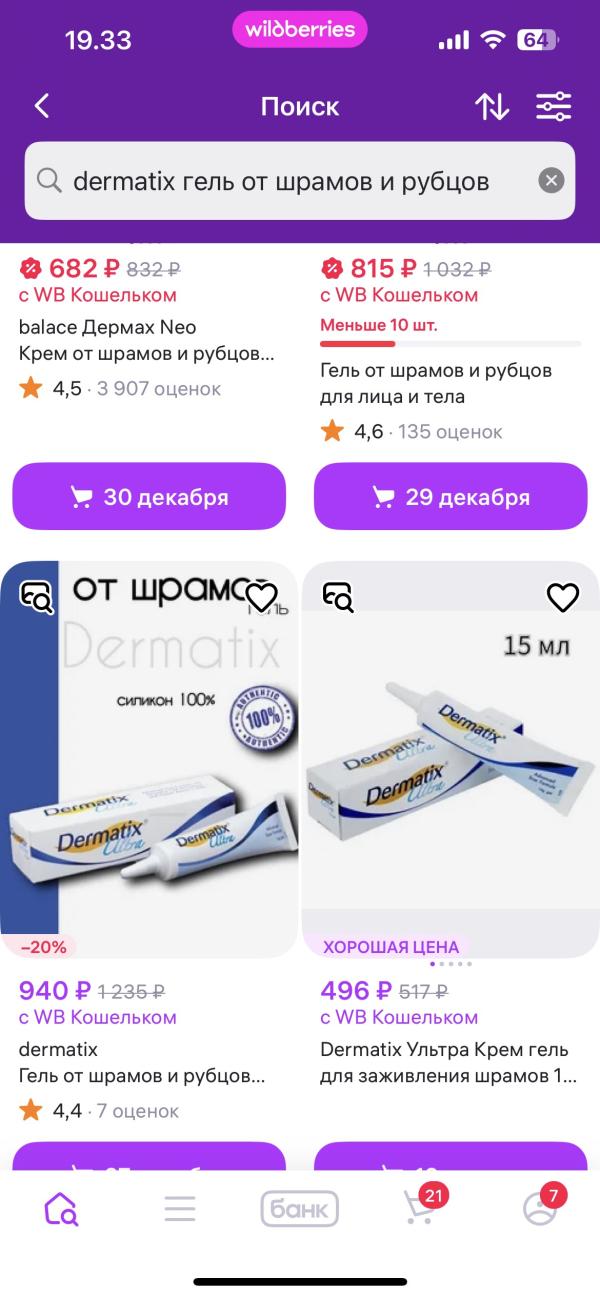The height and width of the screenshot is (1297, 600).
Task: Open the 815 ₽ gel for face and body
Action: tap(436, 384)
